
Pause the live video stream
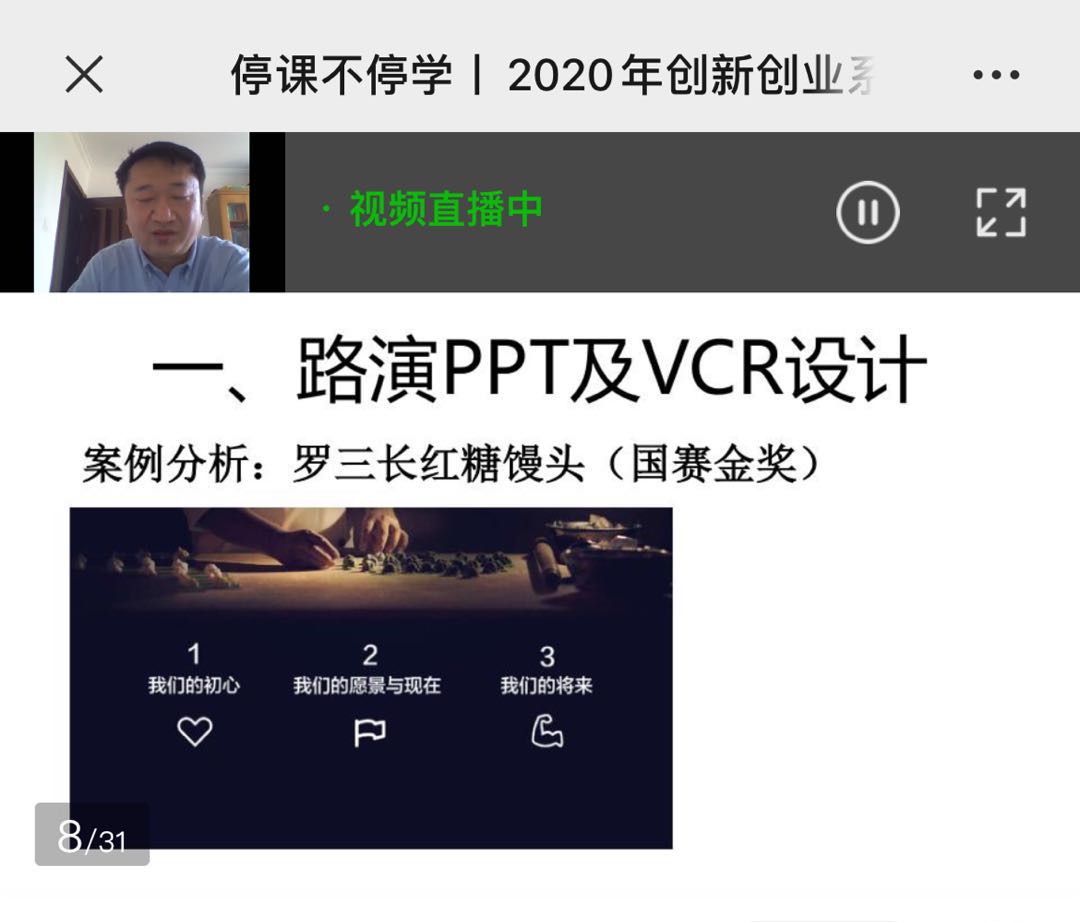[867, 212]
